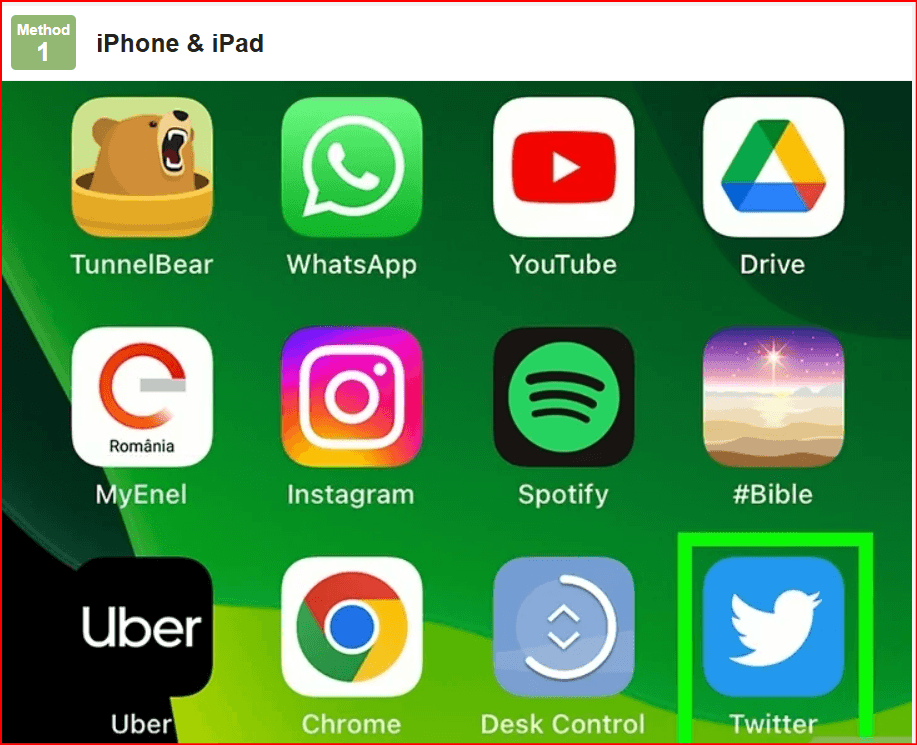Open Google Drive
Screen dimensions: 917x745
point(773,167)
